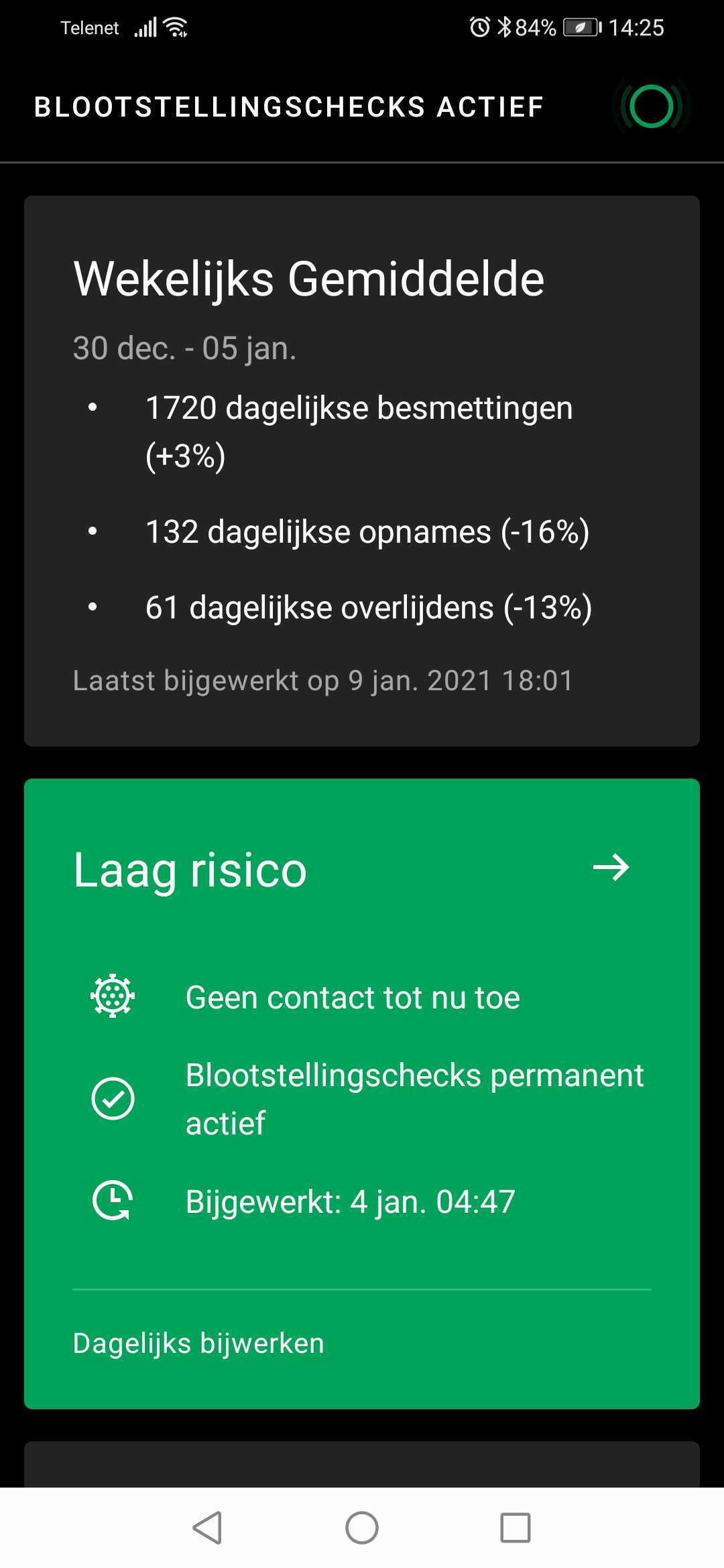Open Laag risico details arrow
724x1568 pixels.
coord(611,868)
